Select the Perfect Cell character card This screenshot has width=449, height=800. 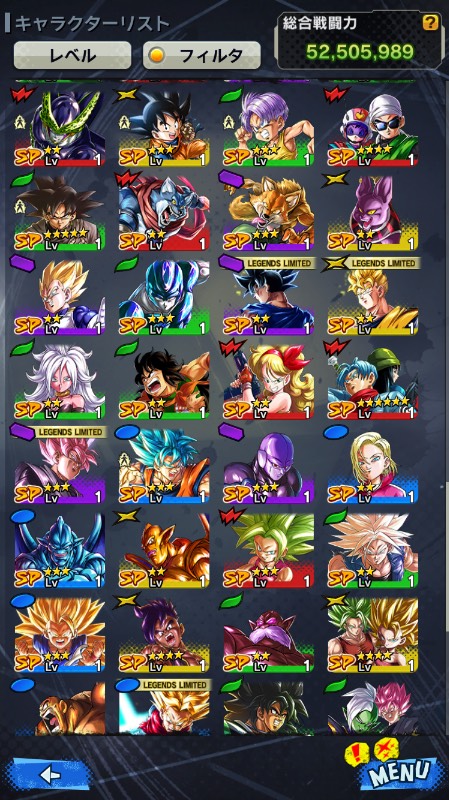click(60, 129)
